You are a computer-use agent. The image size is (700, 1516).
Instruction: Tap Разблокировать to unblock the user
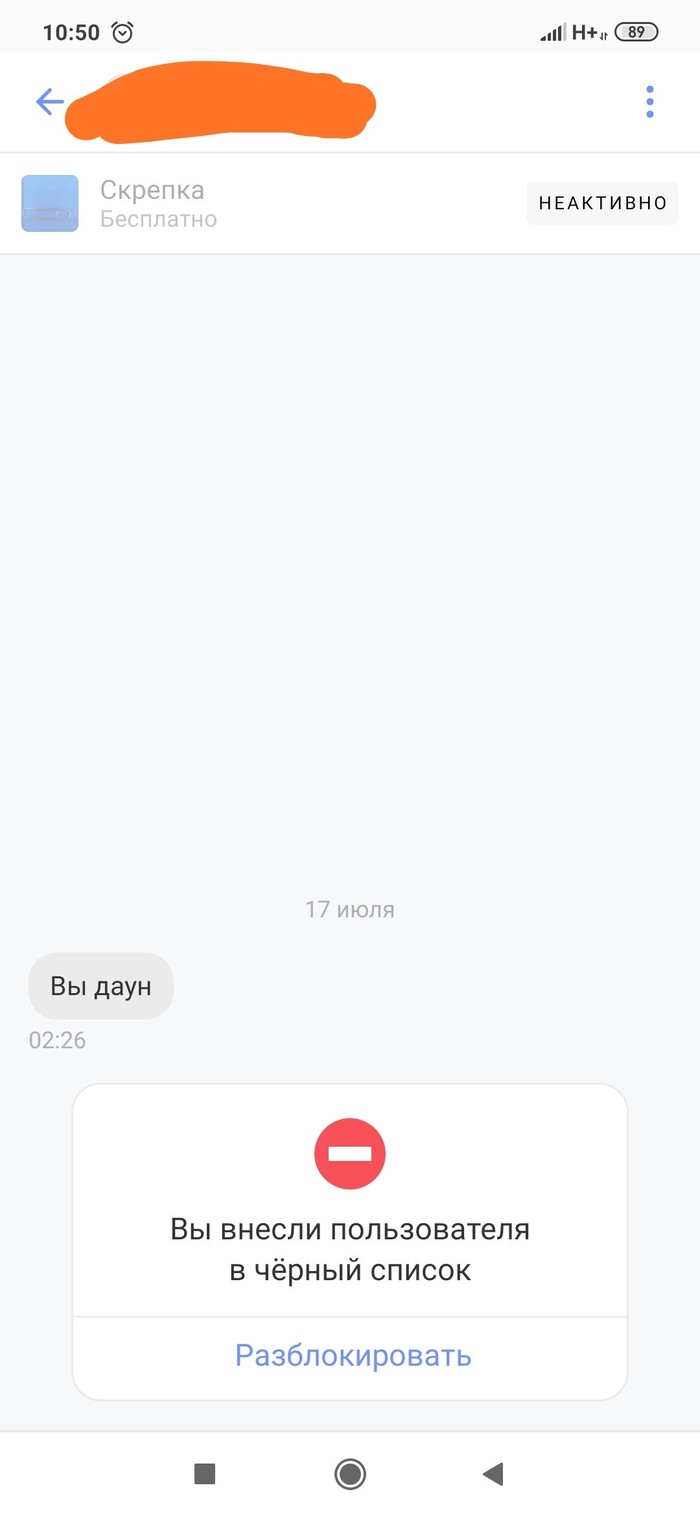point(352,1356)
